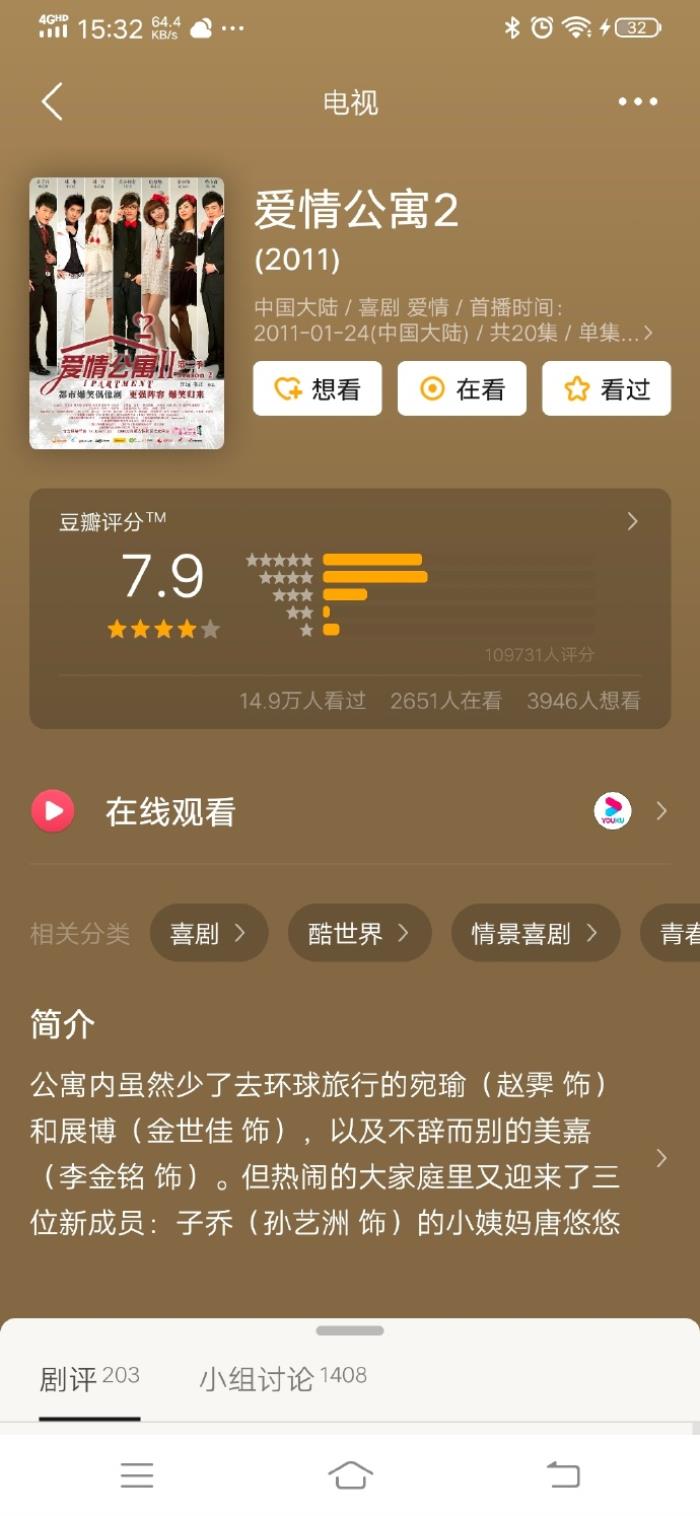The width and height of the screenshot is (700, 1516).
Task: Mark the show as 想看
Action: coord(317,389)
